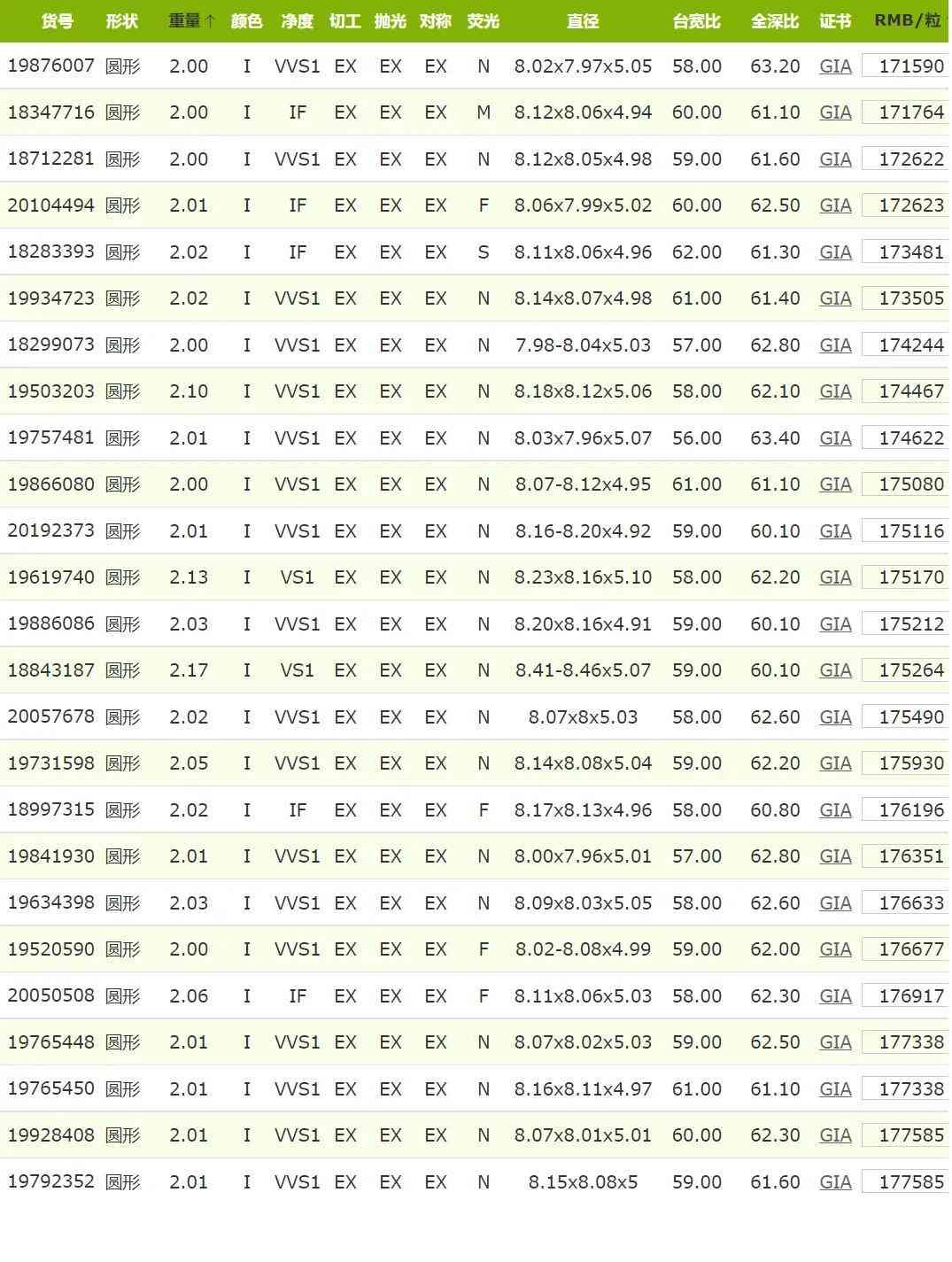The image size is (952, 1262).
Task: Open the GIA certificate for item 18283393
Action: tap(834, 252)
